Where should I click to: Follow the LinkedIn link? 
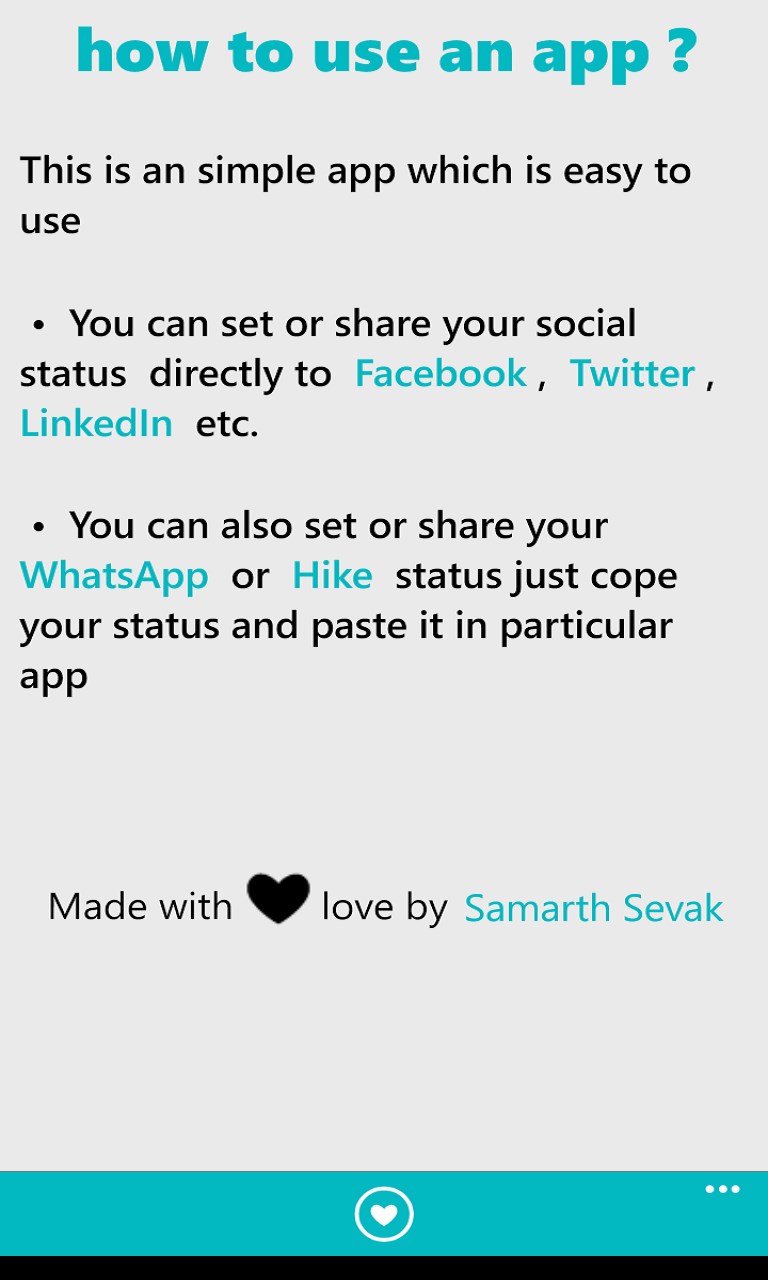[x=96, y=424]
